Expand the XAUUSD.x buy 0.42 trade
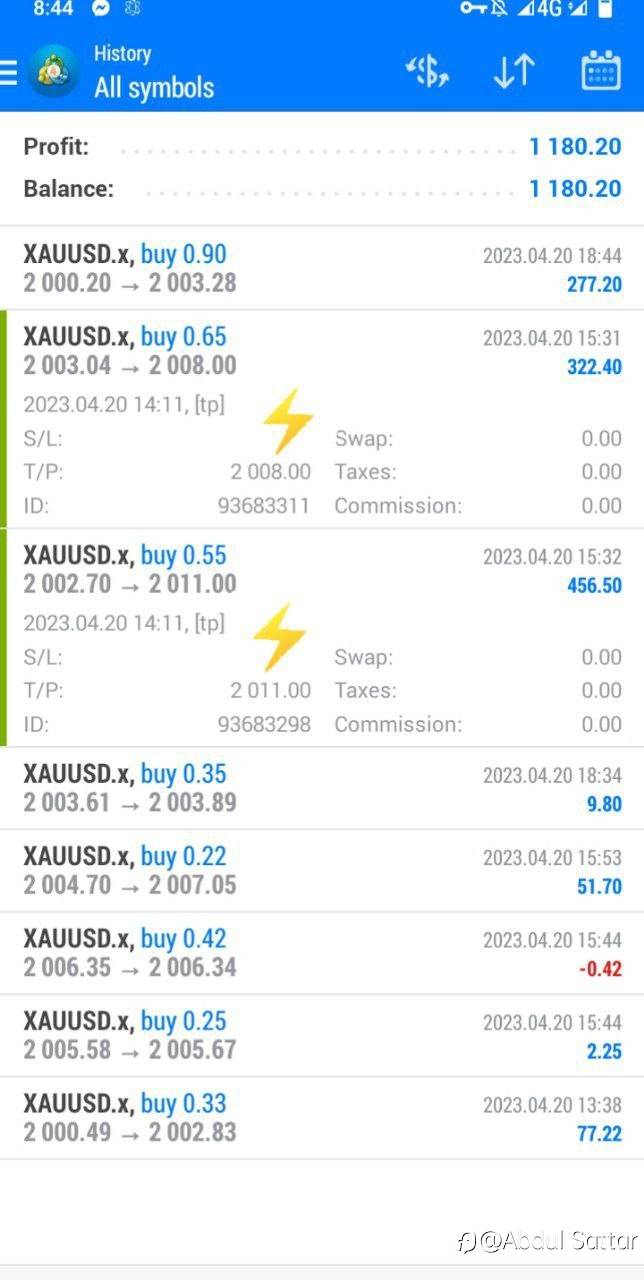This screenshot has height=1280, width=644. (x=322, y=953)
